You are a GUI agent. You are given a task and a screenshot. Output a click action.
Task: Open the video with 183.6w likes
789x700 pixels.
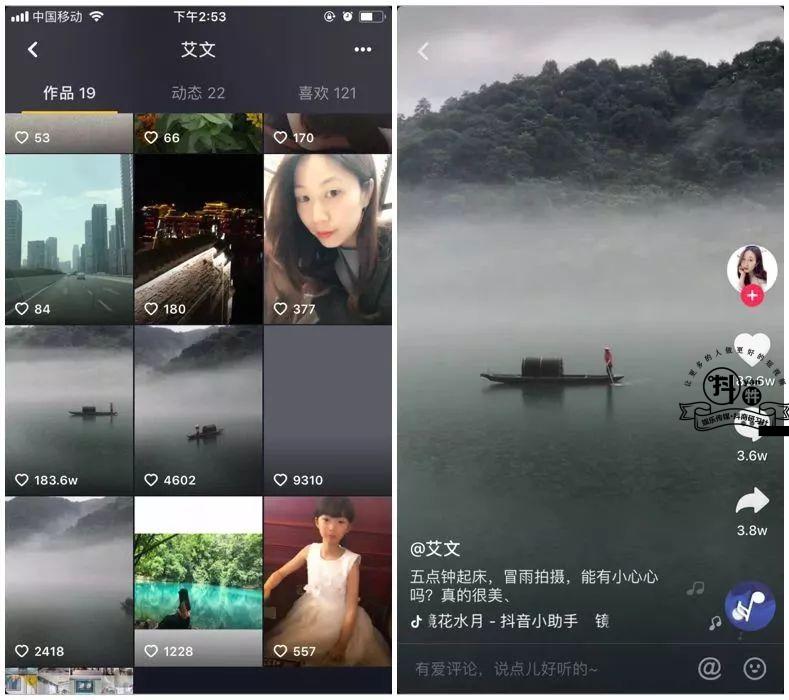click(x=69, y=410)
